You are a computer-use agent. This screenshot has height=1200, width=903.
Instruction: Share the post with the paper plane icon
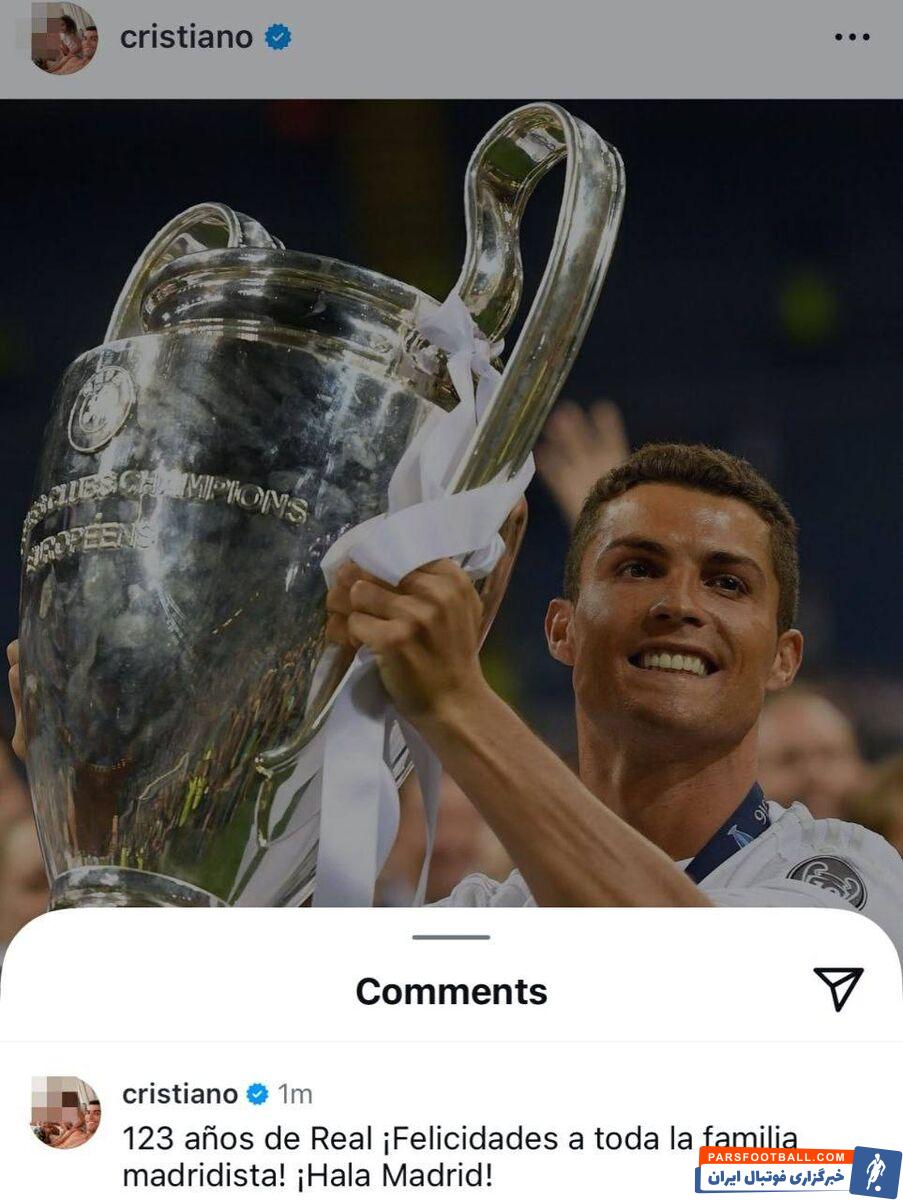838,989
